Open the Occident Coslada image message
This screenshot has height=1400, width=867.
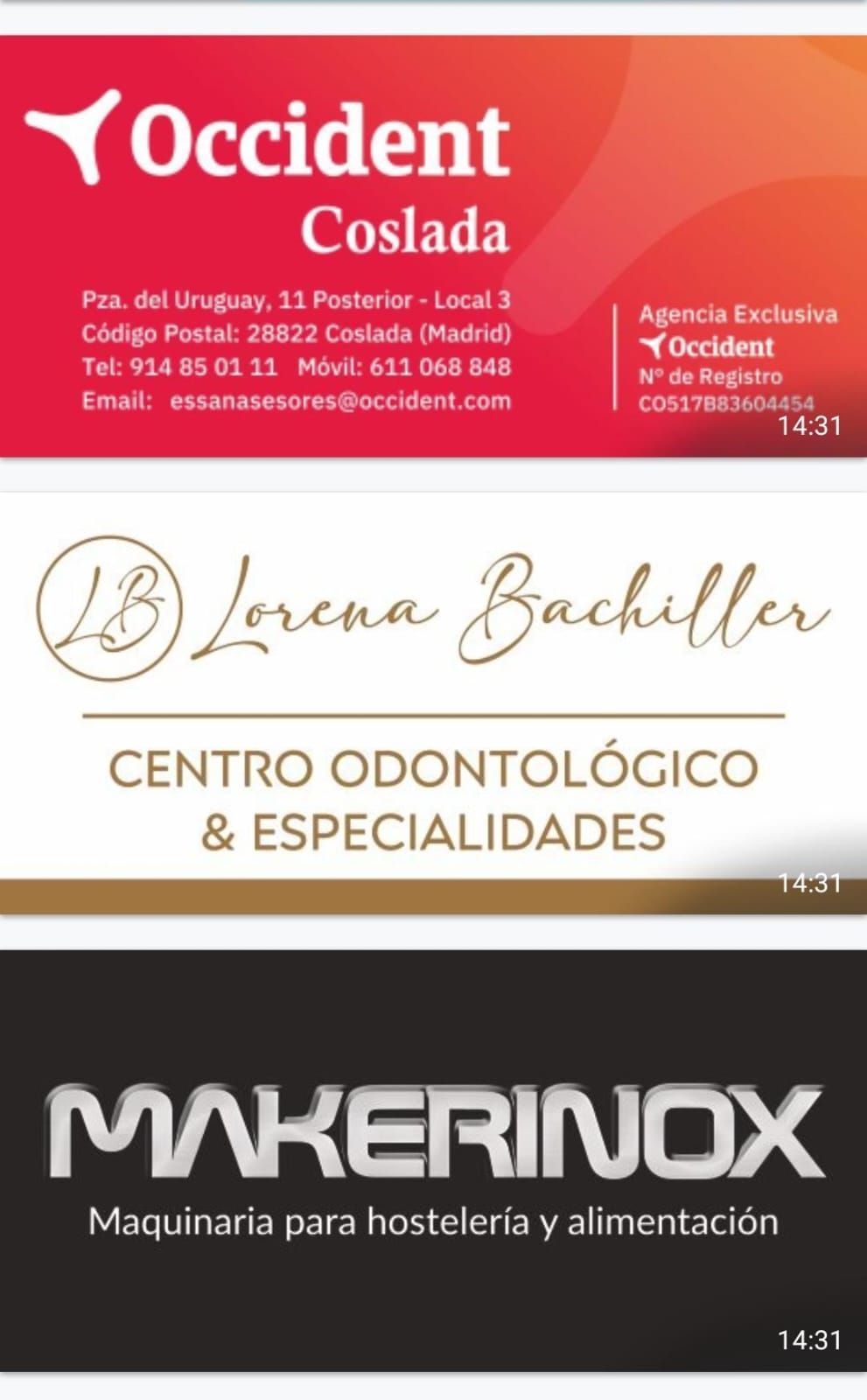pos(433,246)
